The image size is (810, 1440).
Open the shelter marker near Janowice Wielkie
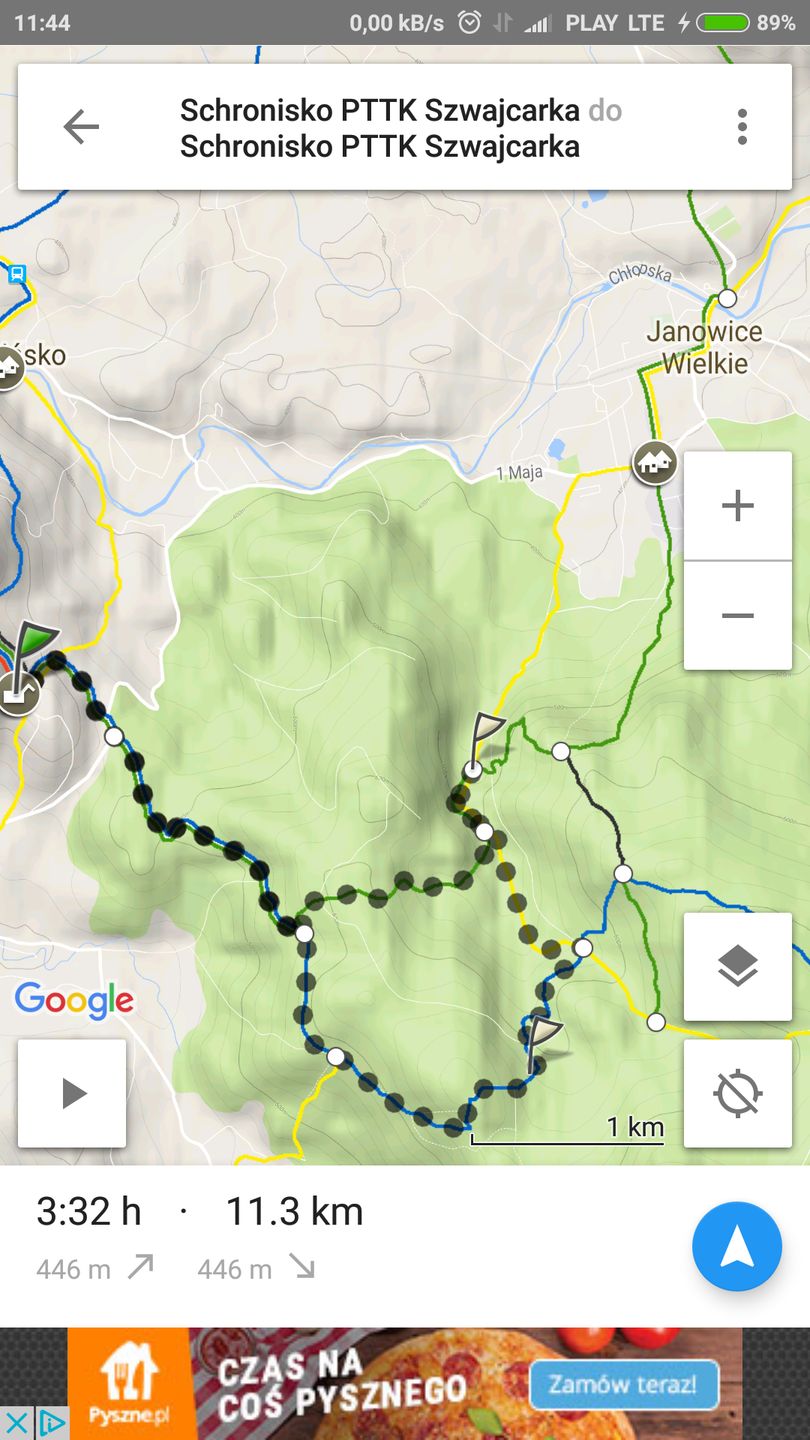pos(655,463)
